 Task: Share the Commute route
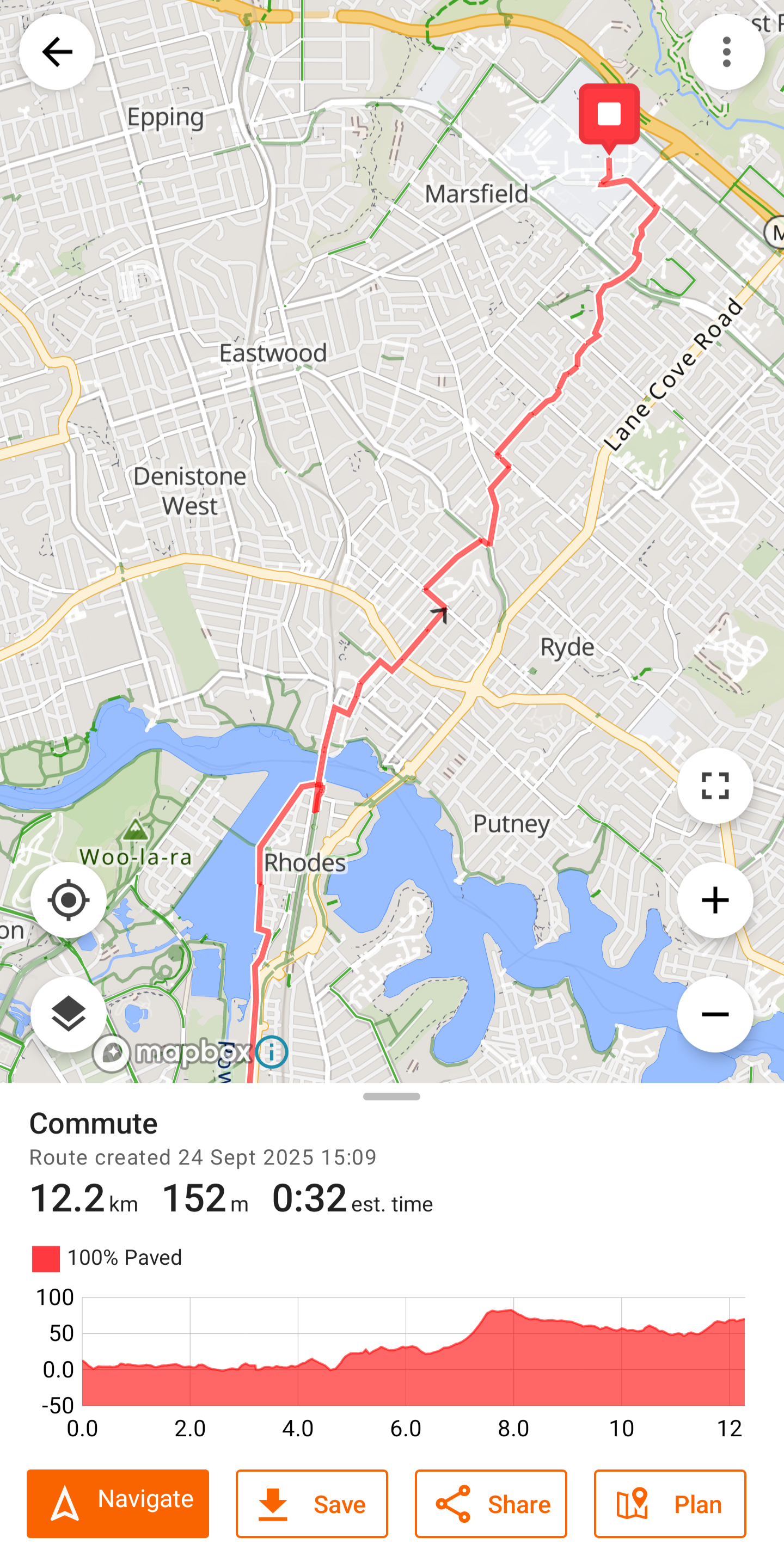[x=491, y=1503]
